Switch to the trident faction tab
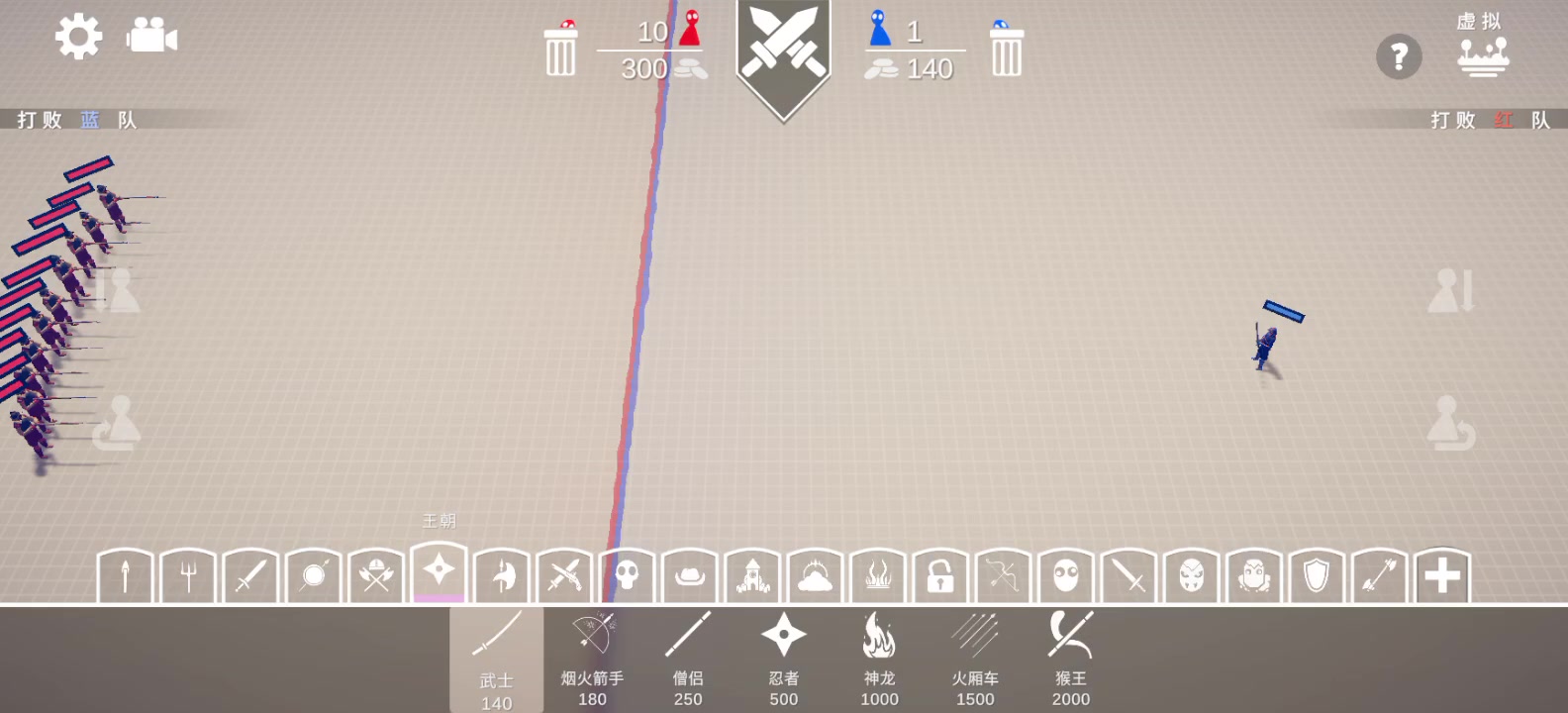Screen dimensions: 1568x713 pyautogui.click(x=188, y=575)
